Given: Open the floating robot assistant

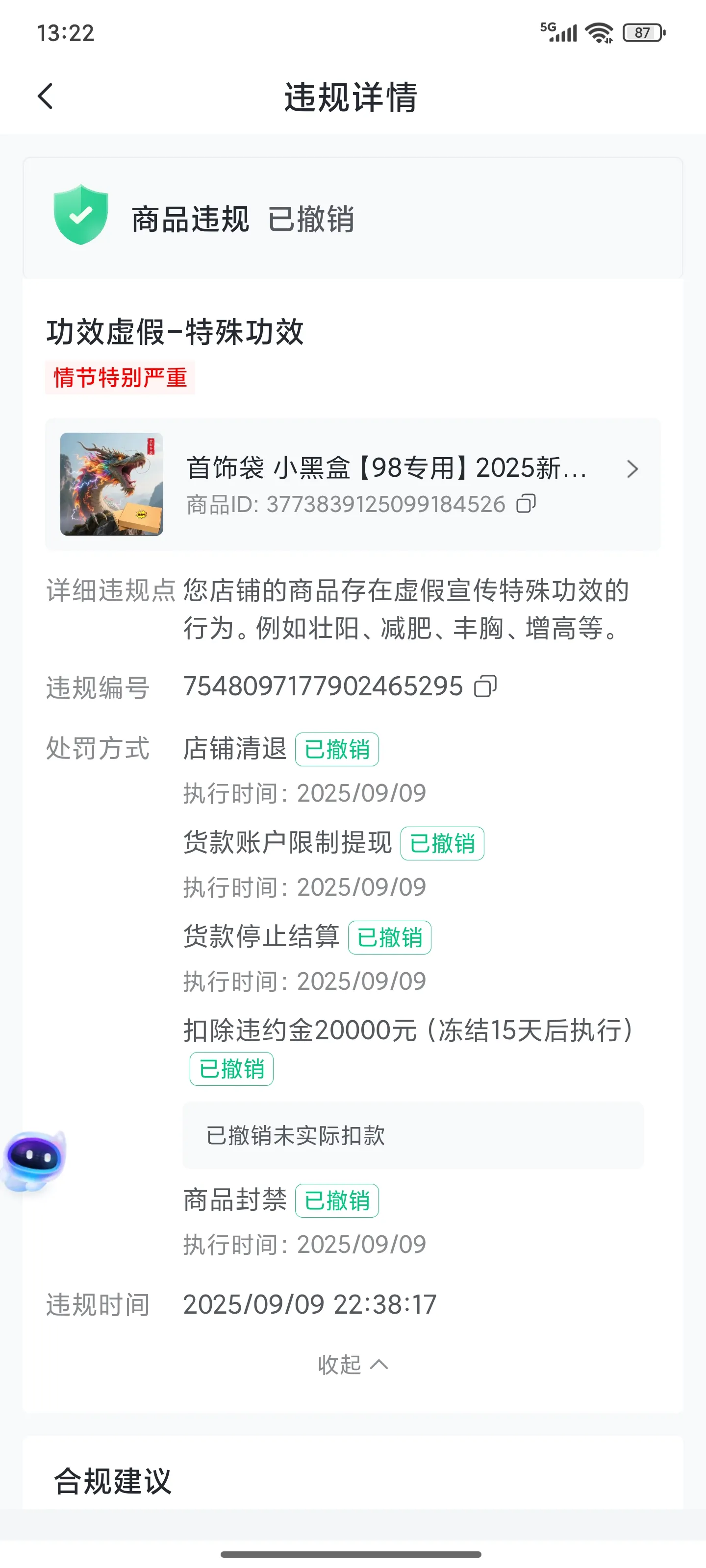Looking at the screenshot, I should pos(35,1159).
